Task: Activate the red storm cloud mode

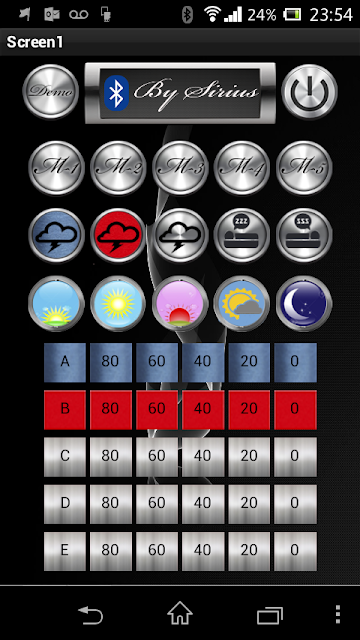Action: [118, 236]
